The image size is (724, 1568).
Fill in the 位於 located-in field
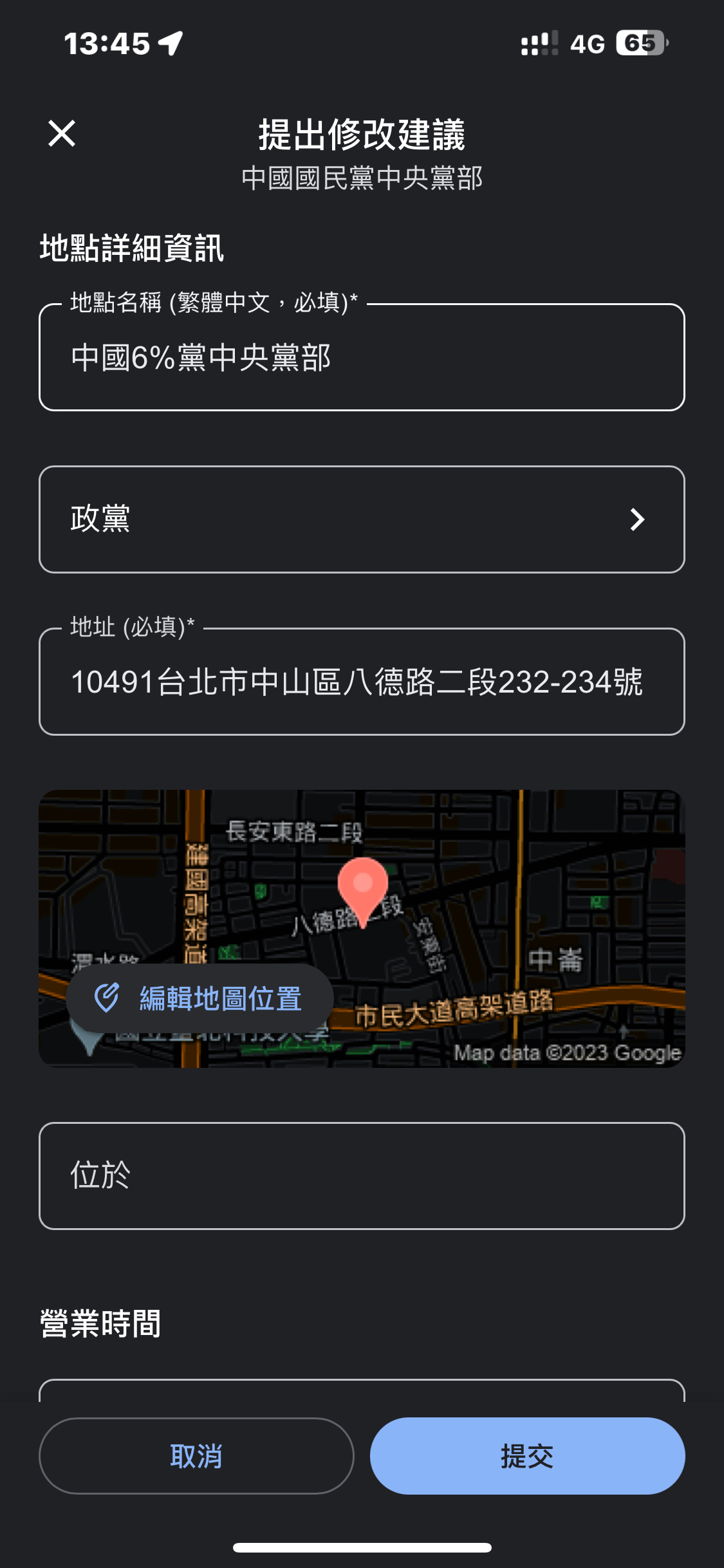coord(362,1176)
